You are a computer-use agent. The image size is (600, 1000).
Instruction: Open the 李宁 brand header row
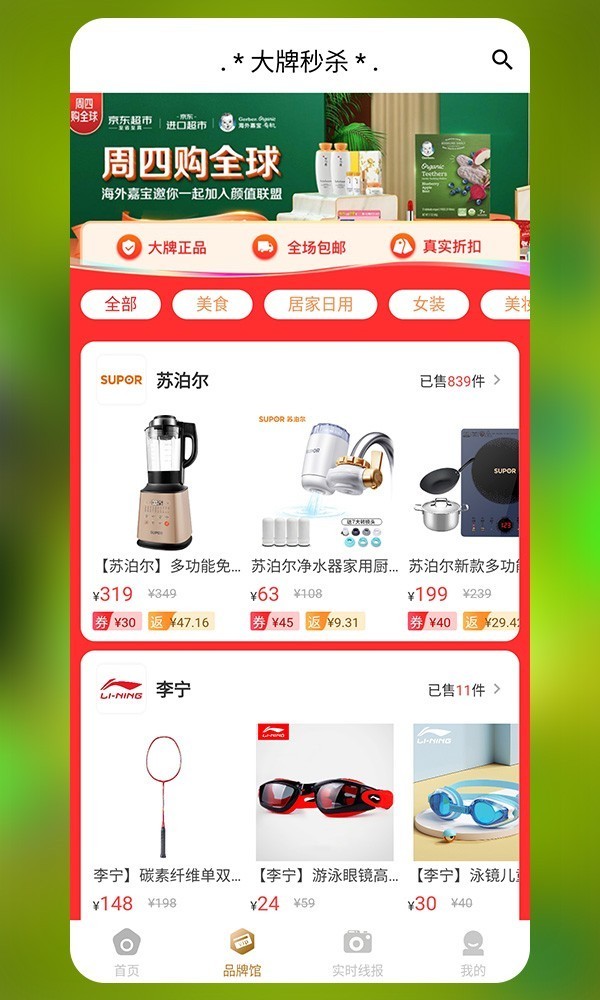[300, 689]
